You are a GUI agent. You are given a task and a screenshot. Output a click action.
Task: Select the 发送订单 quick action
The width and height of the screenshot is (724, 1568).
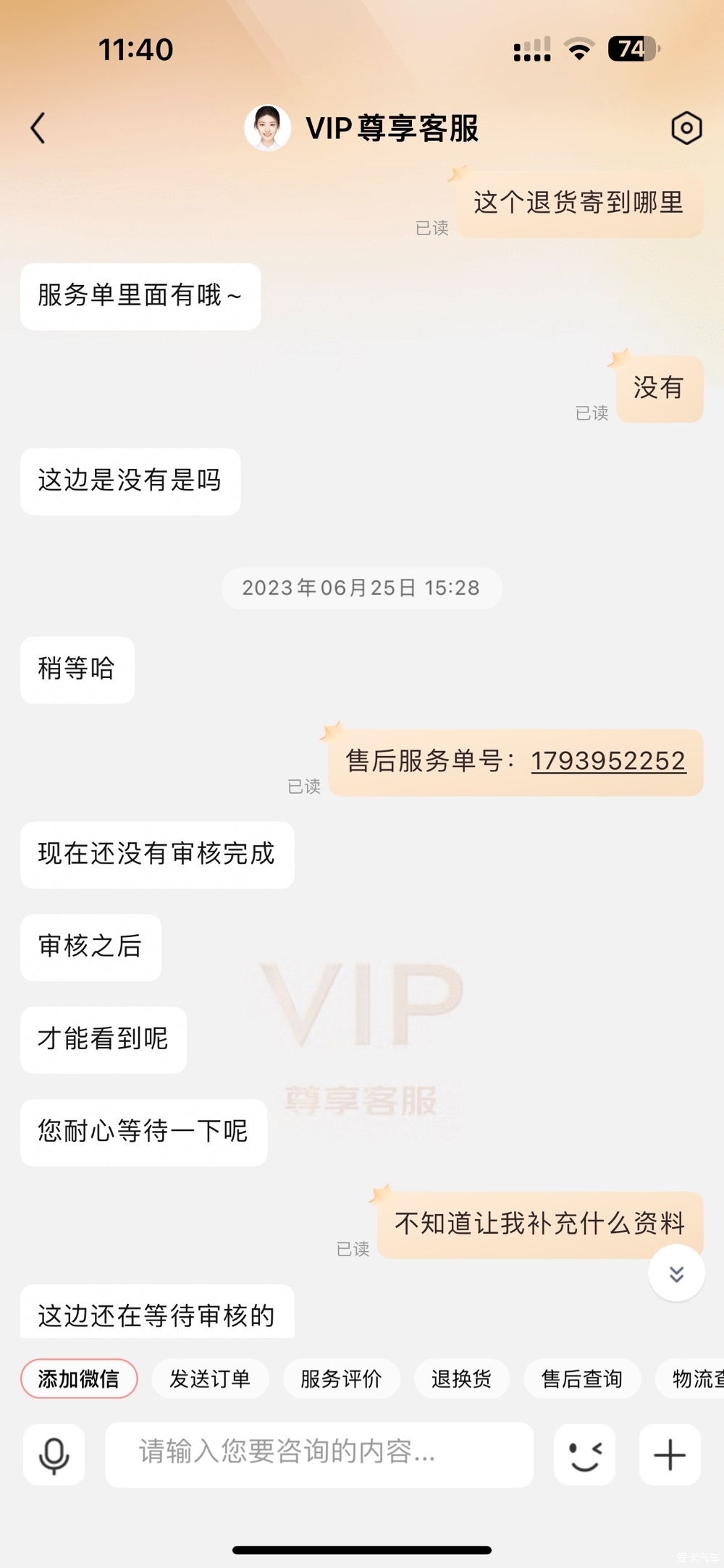tap(210, 1378)
